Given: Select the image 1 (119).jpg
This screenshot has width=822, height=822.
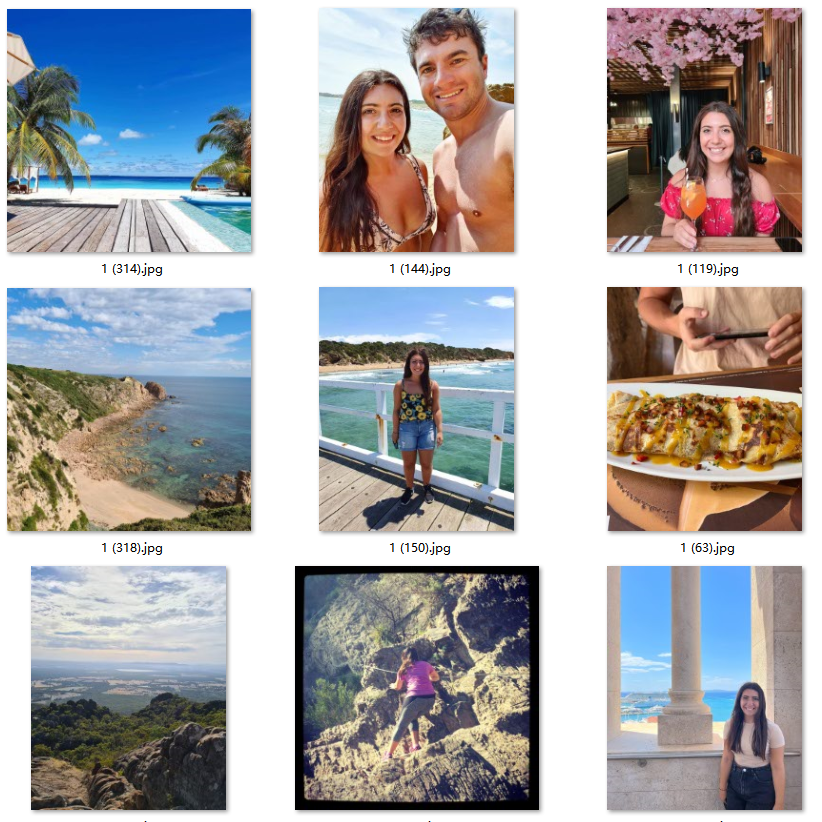Looking at the screenshot, I should 704,130.
